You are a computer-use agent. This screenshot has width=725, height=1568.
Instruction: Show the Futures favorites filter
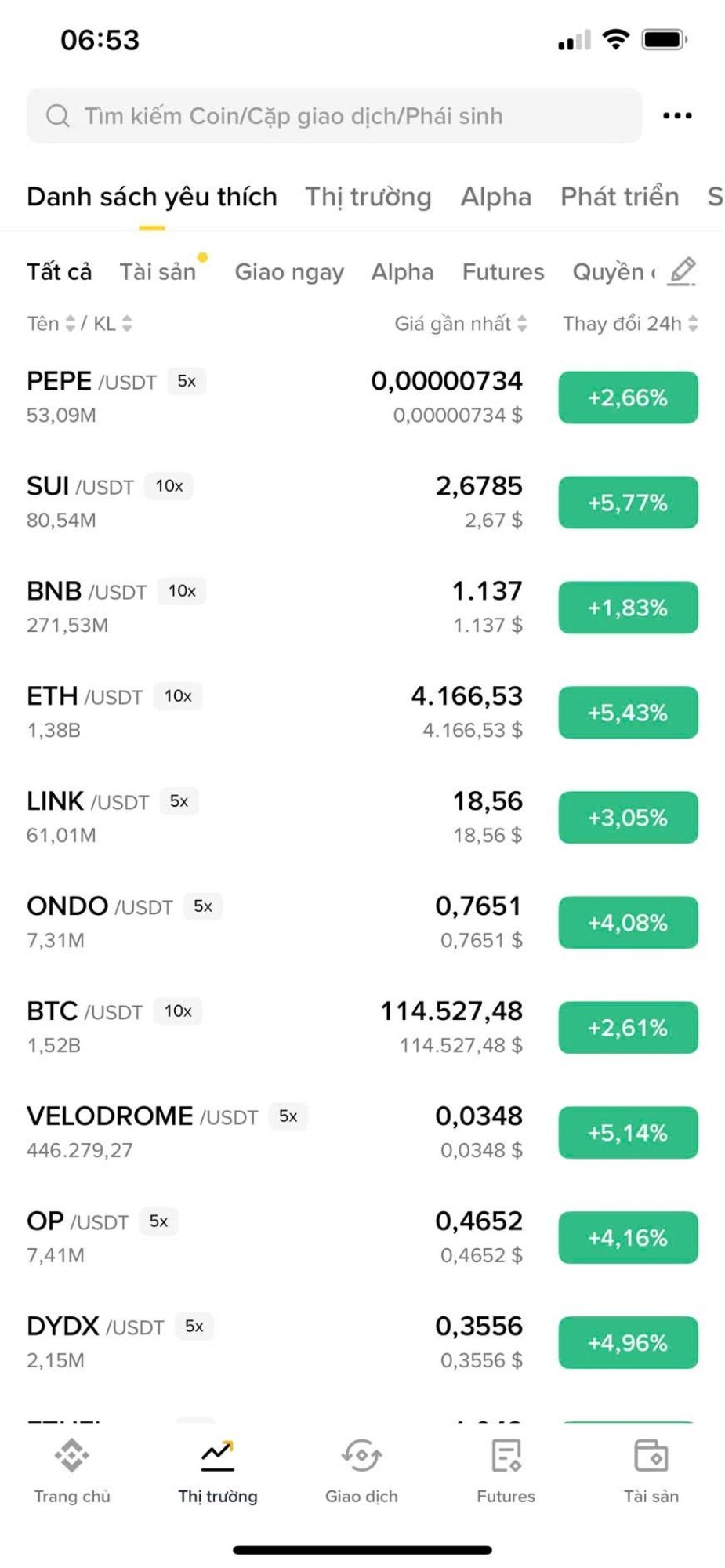(x=502, y=272)
